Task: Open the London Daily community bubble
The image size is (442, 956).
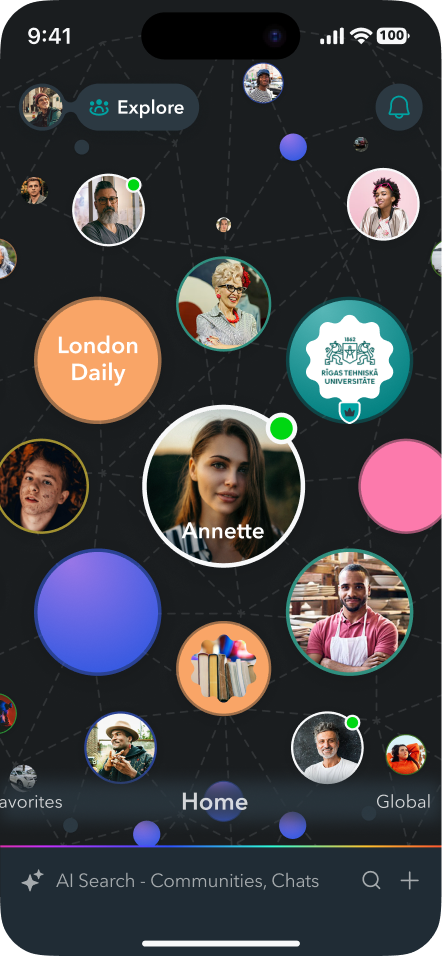Action: [98, 360]
